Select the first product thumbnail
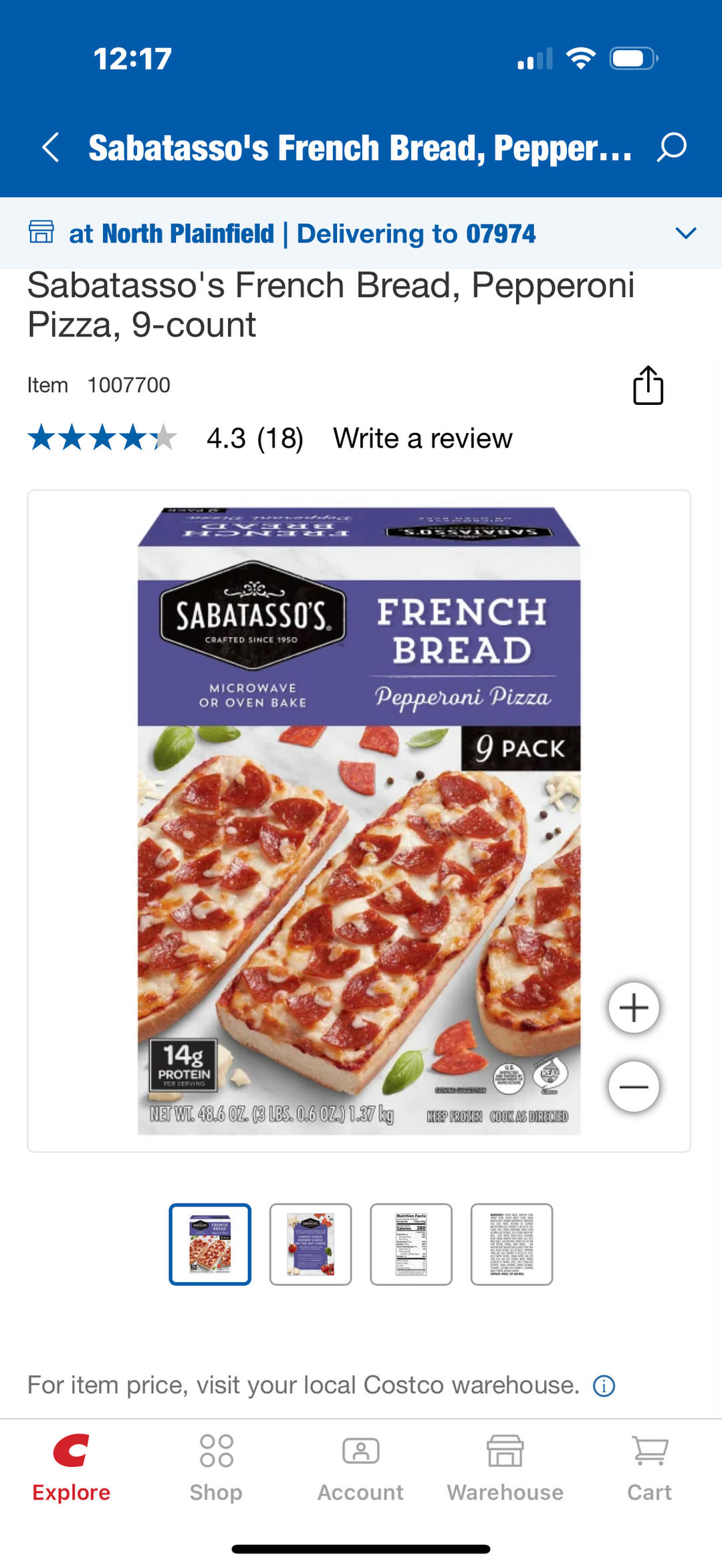Image resolution: width=722 pixels, height=1568 pixels. click(x=210, y=1244)
